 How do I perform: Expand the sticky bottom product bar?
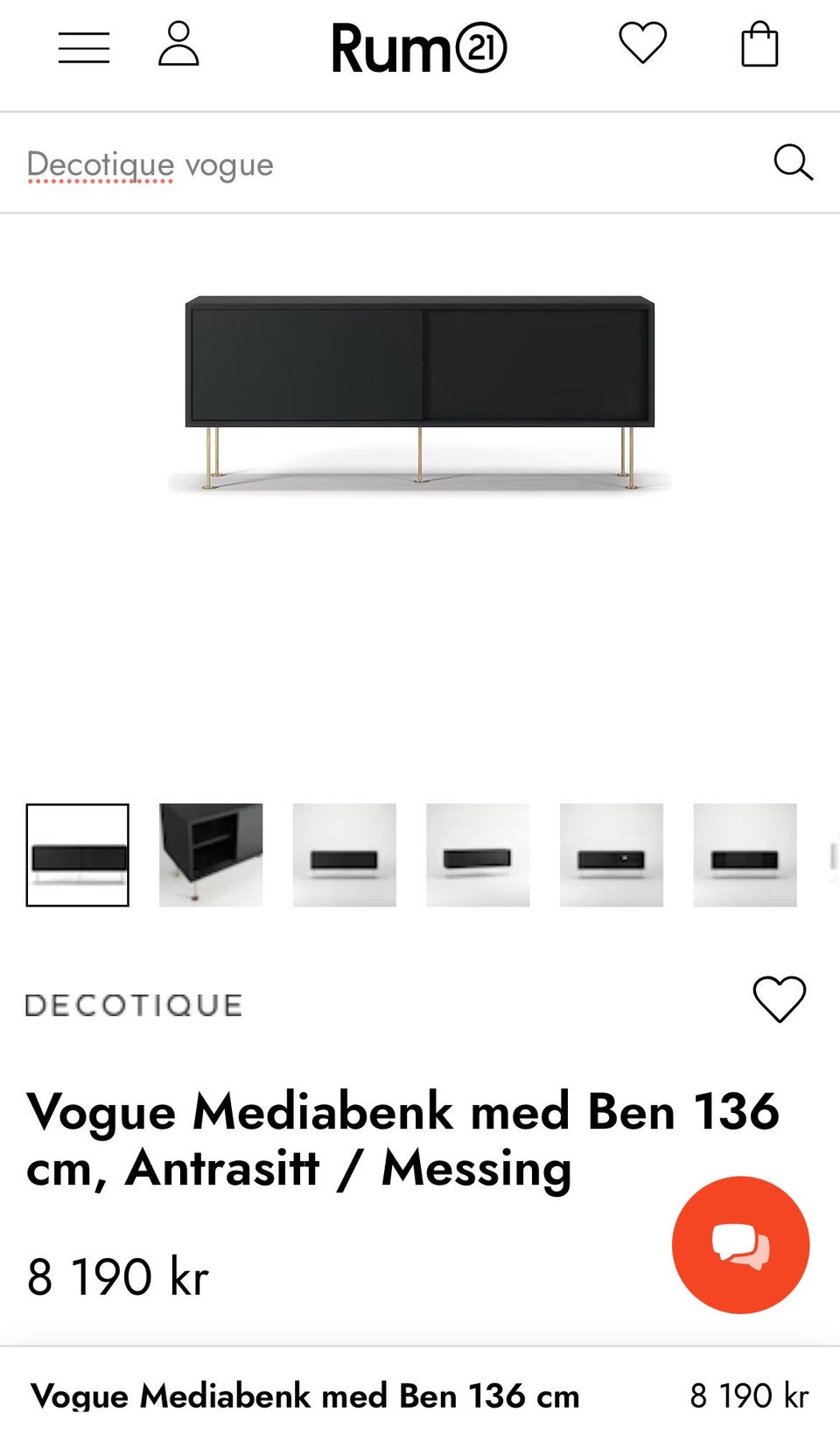[420, 1396]
